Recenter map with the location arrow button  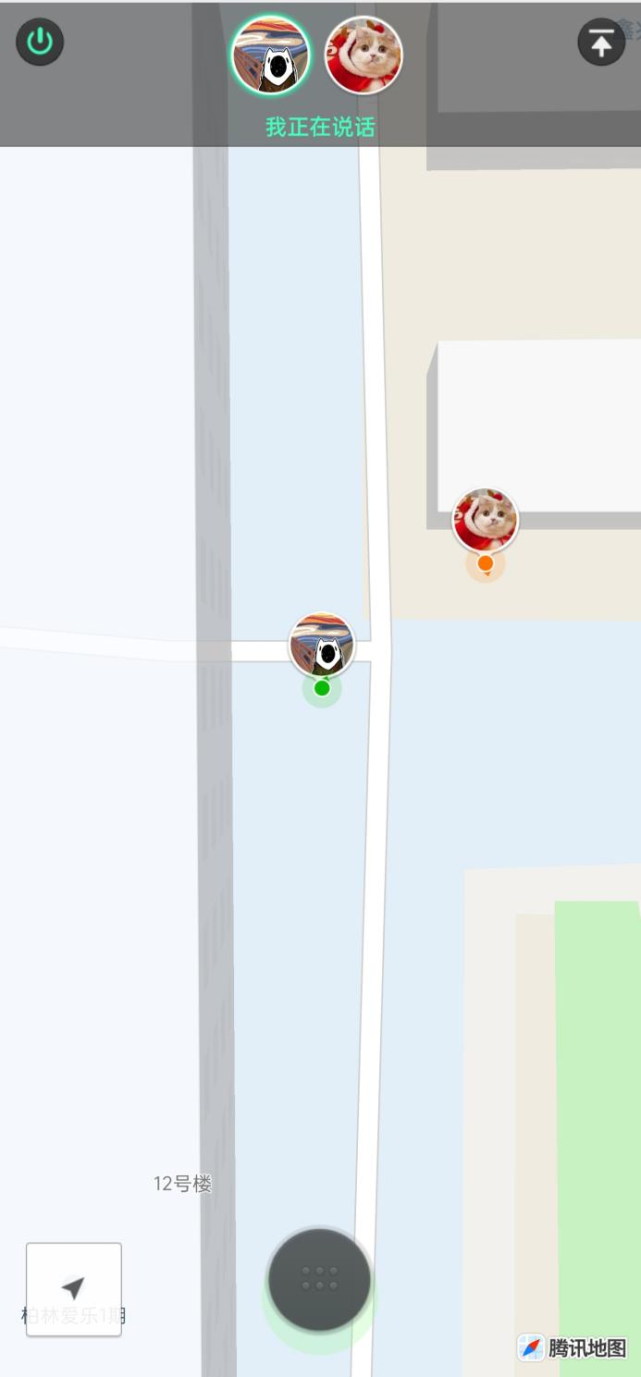(74, 1288)
